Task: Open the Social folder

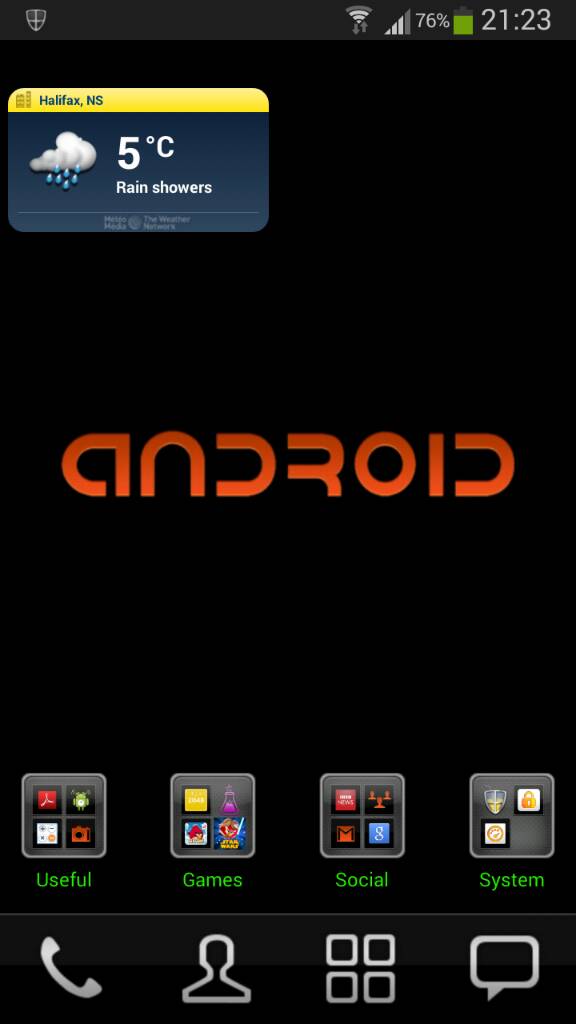Action: point(362,816)
